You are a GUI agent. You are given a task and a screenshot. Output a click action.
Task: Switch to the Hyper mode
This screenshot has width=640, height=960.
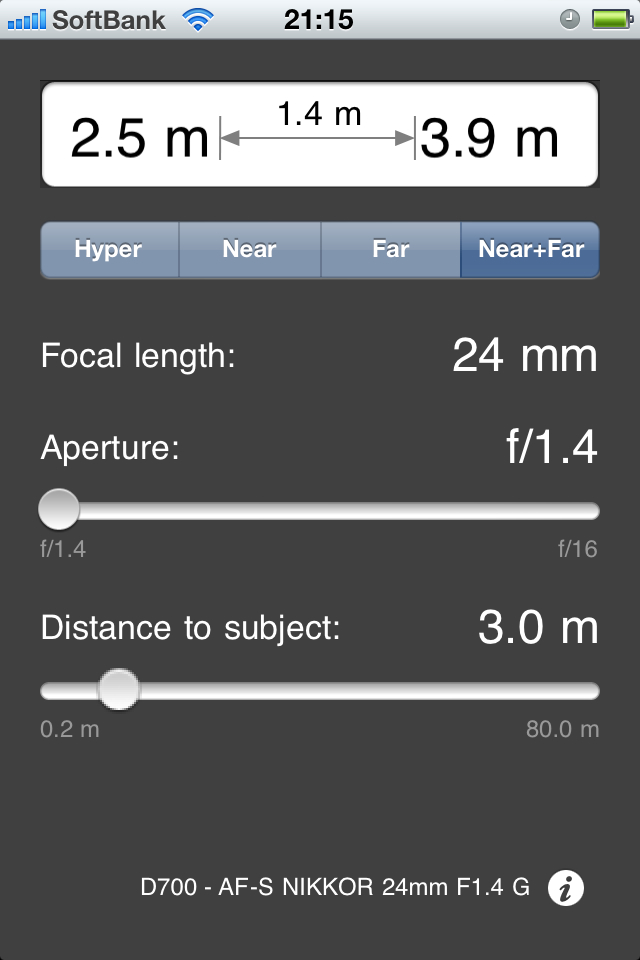pyautogui.click(x=109, y=250)
